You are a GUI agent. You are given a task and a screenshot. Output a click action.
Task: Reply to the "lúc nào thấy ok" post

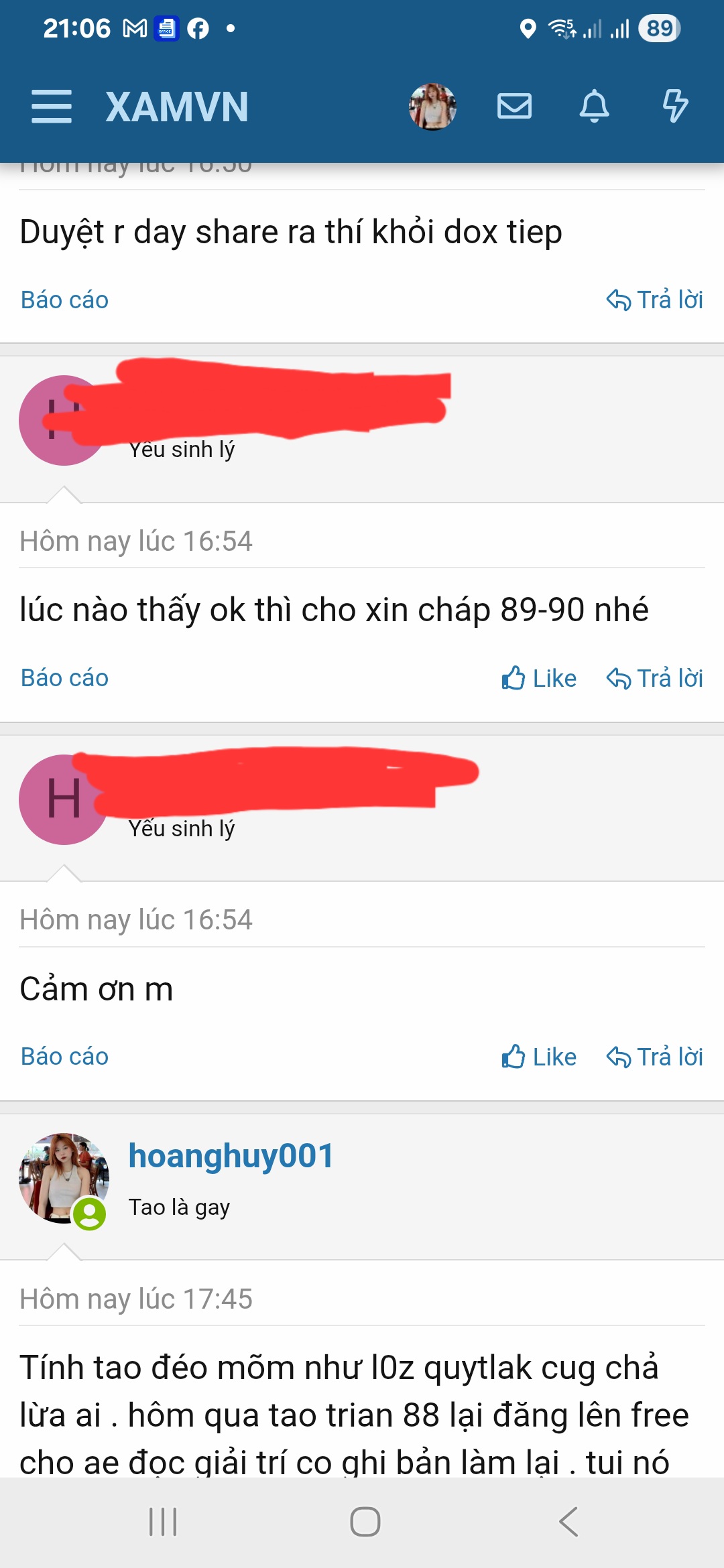tap(655, 678)
